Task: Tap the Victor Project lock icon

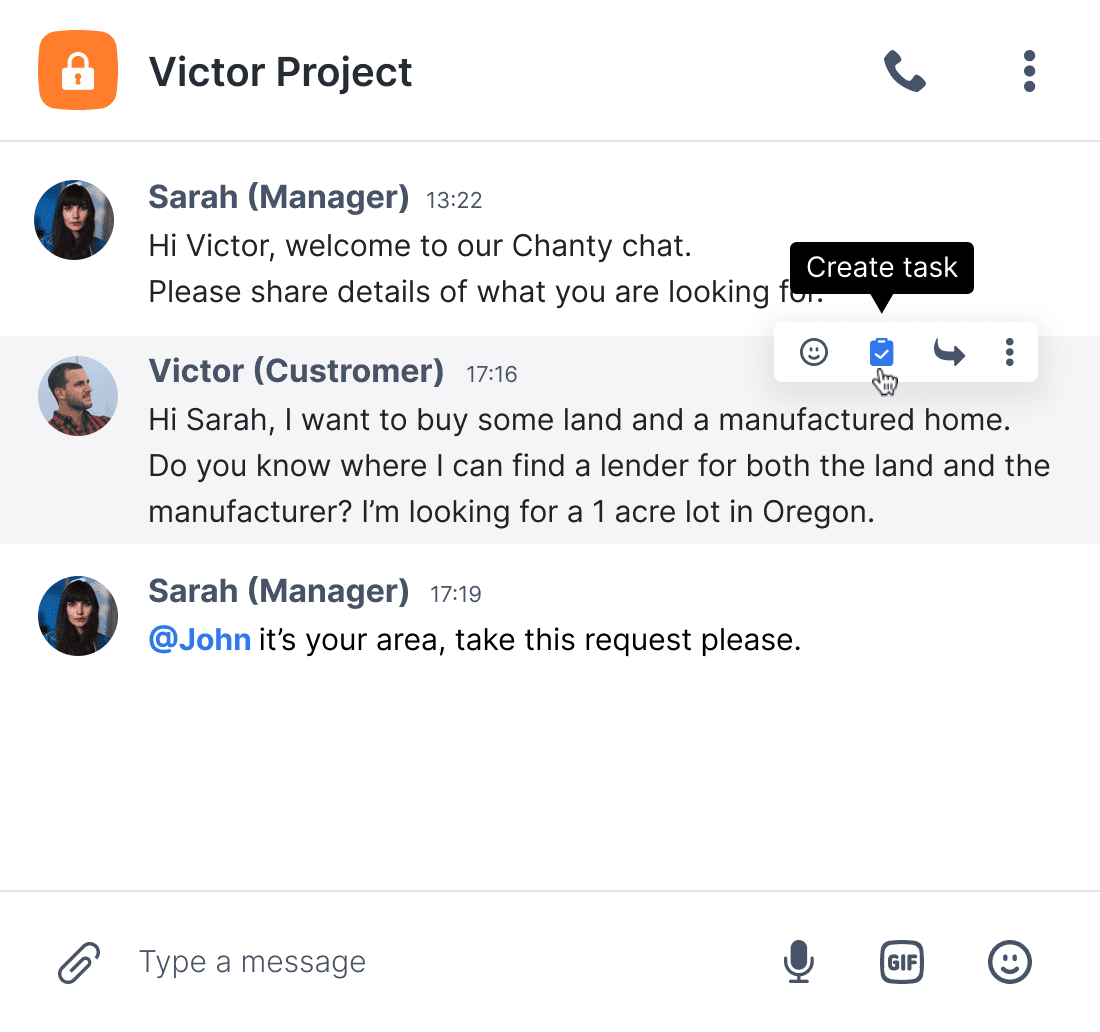Action: pos(78,70)
